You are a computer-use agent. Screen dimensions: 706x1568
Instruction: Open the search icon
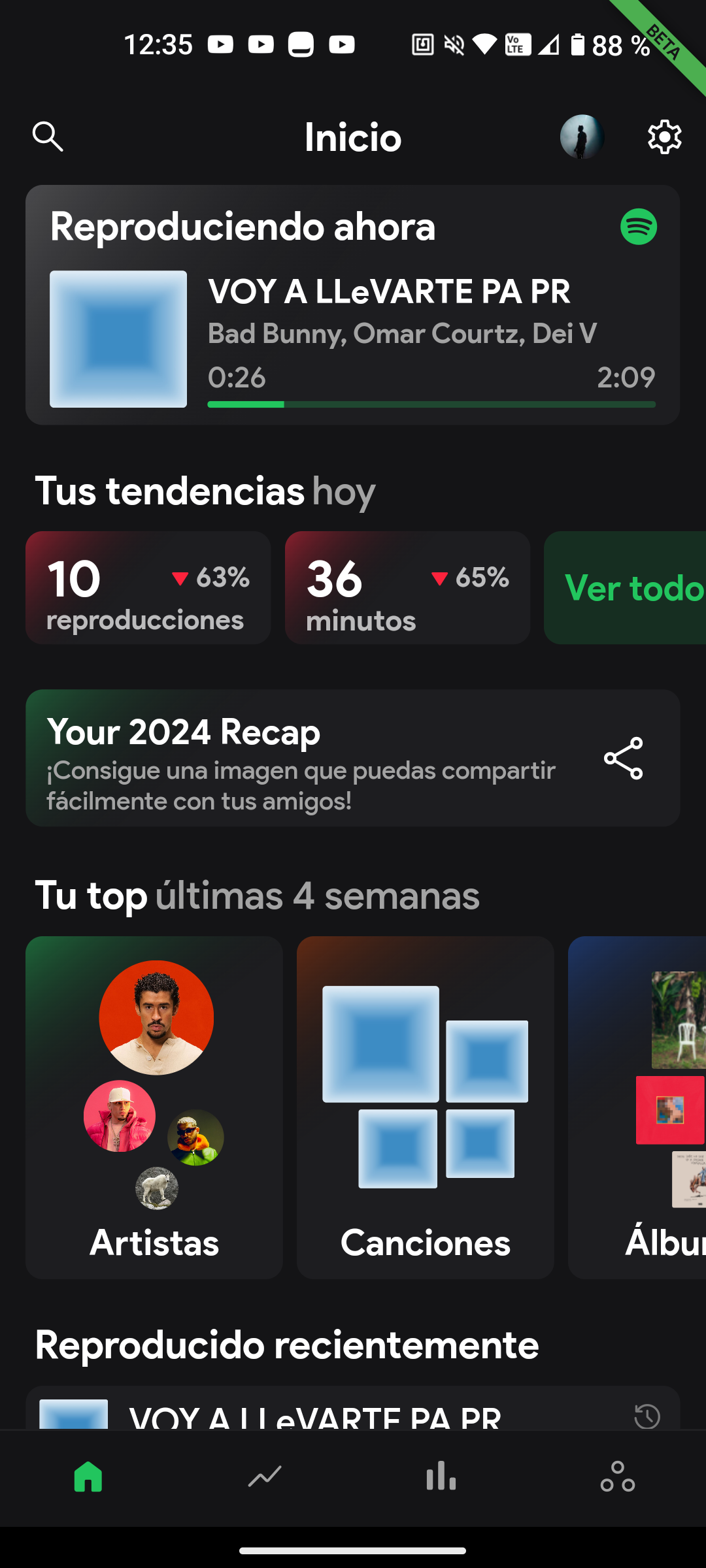[x=48, y=137]
